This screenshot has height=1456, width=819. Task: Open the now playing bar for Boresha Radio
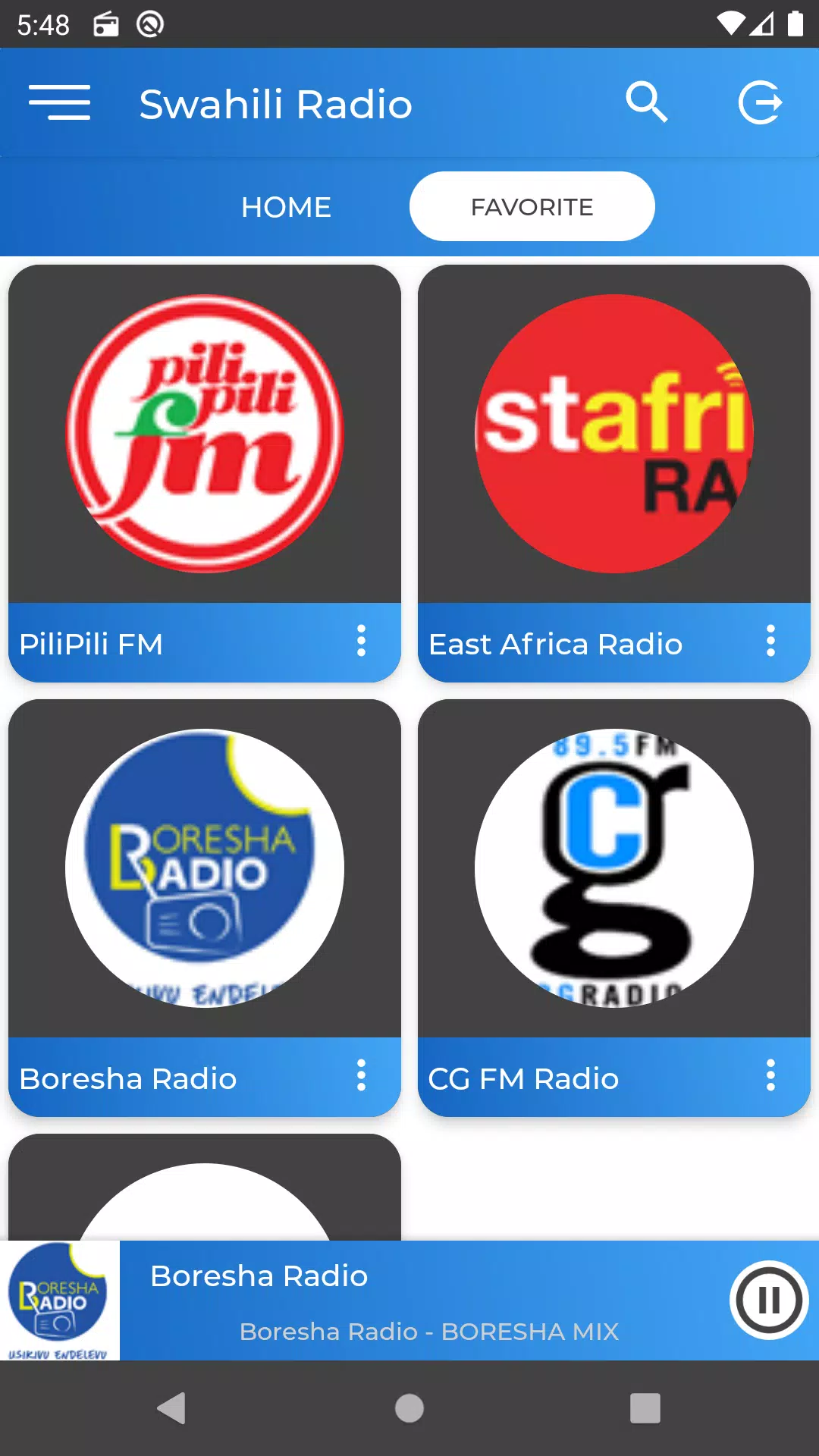pos(409,1301)
